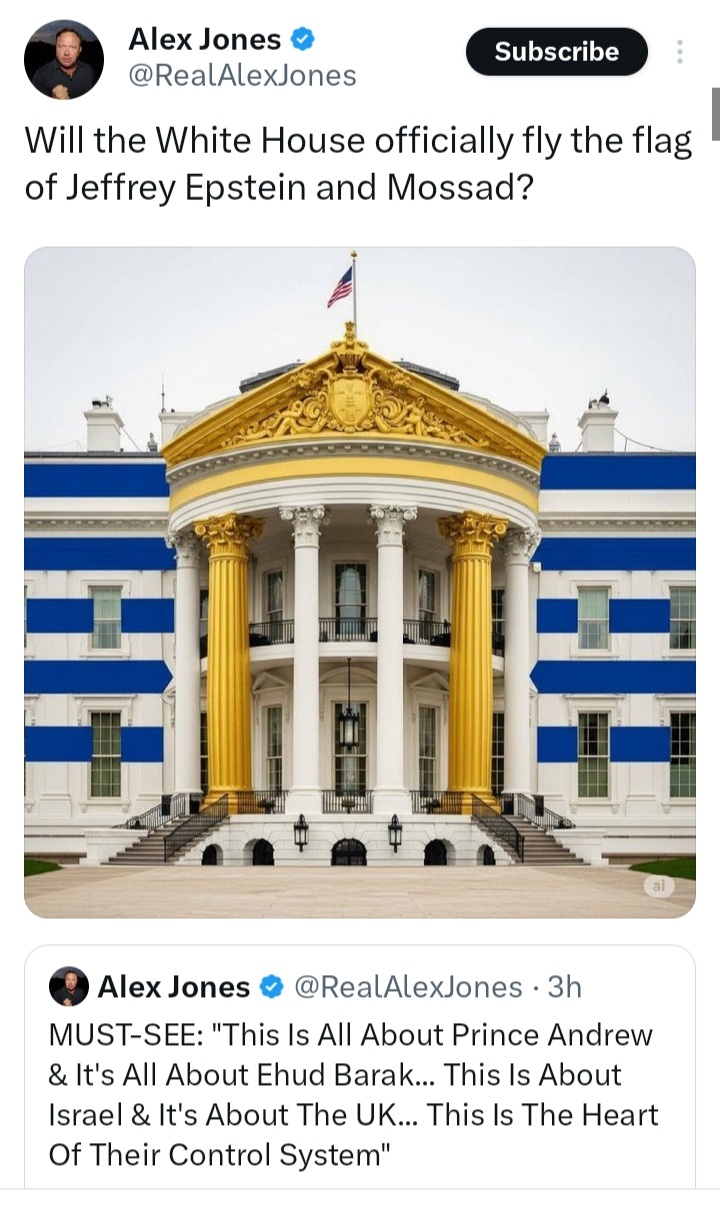
Task: Open Alex Jones's profile picture
Action: point(64,60)
